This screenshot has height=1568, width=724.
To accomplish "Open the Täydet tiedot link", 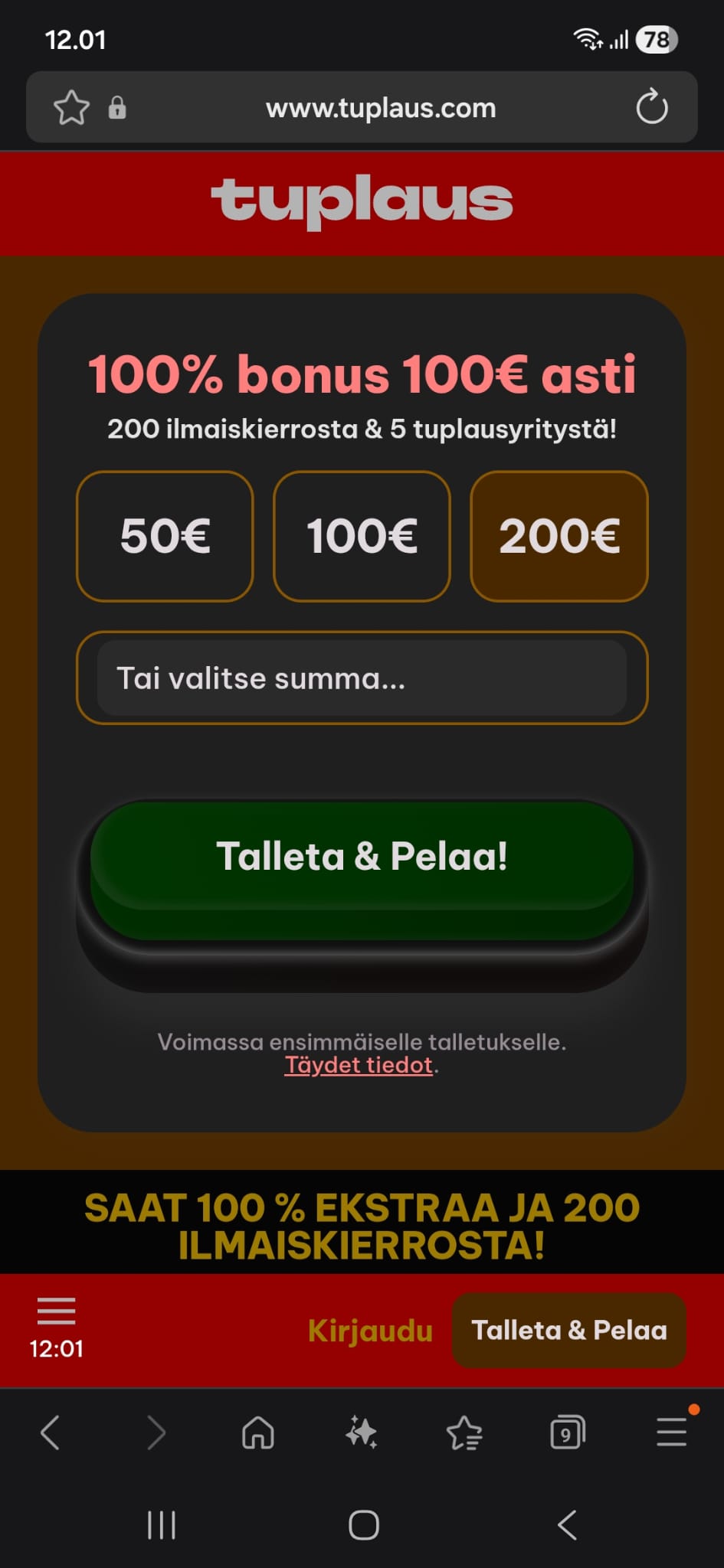I will [x=359, y=1064].
